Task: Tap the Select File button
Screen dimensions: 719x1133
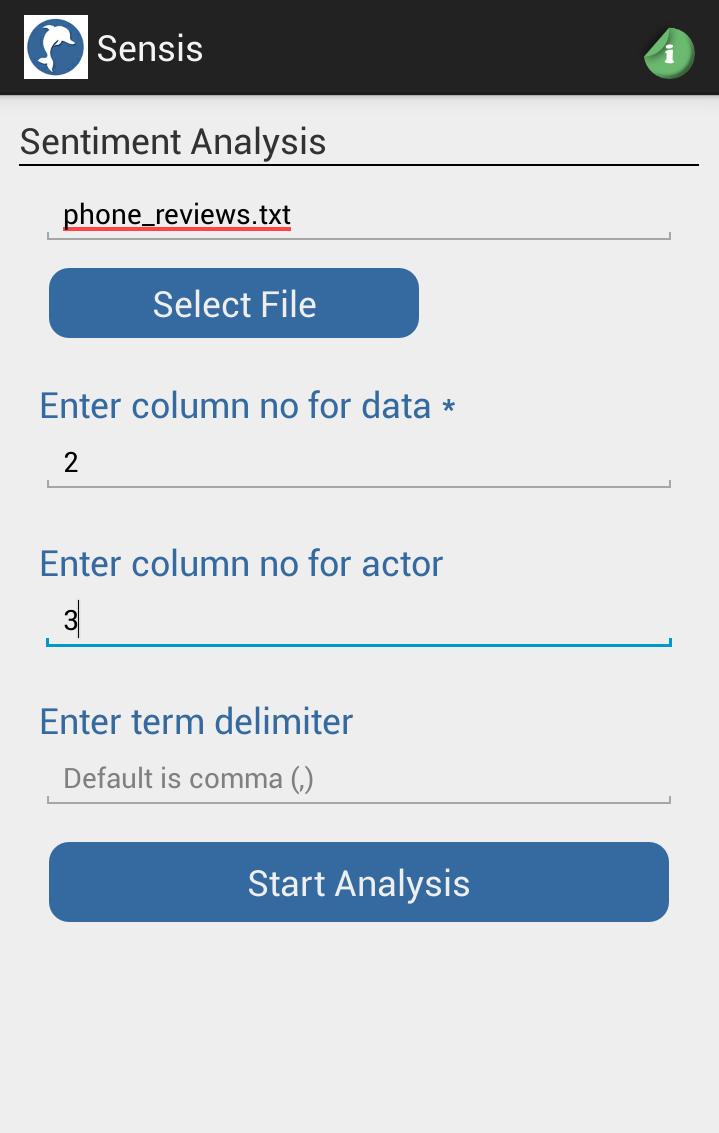Action: tap(234, 303)
